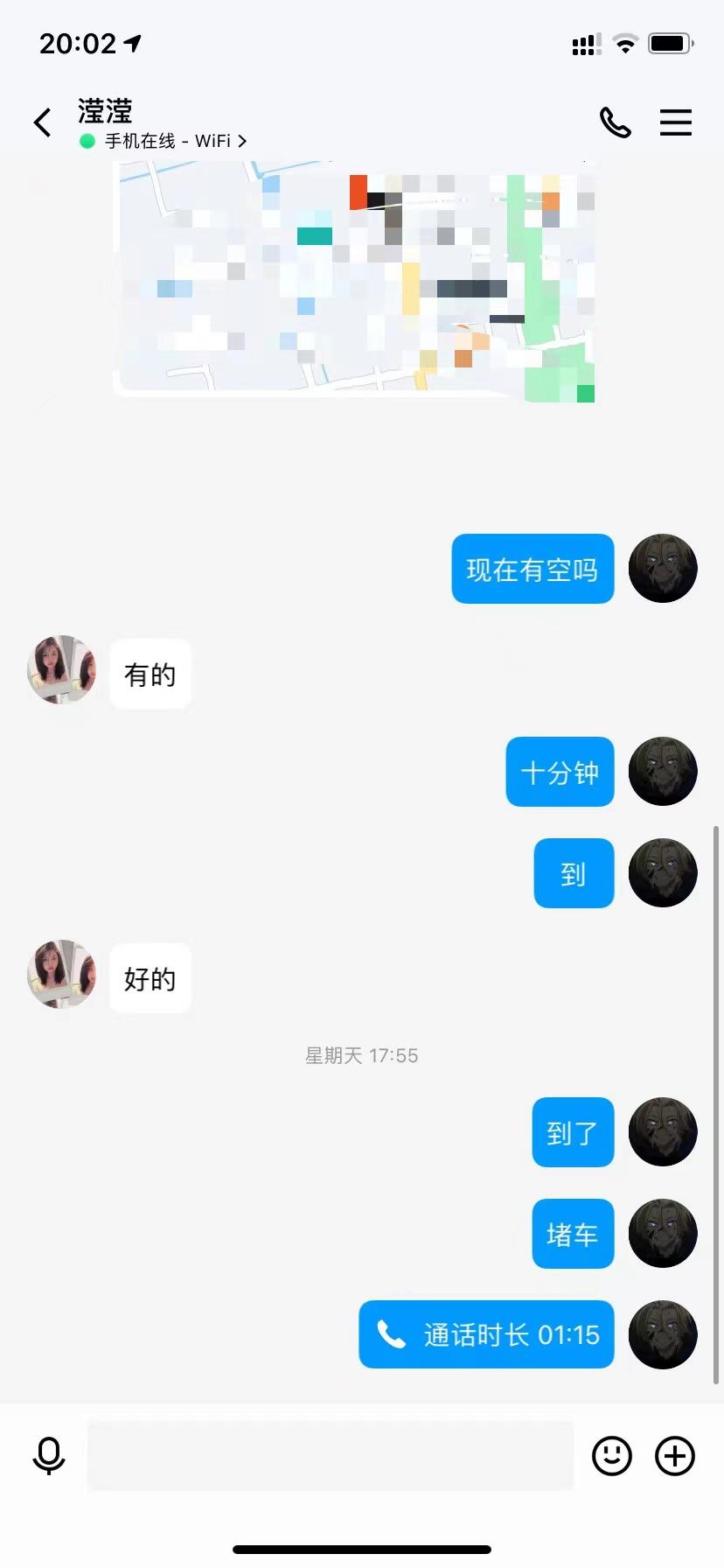This screenshot has height=1568, width=724.
Task: Start a voice call with 滢滢
Action: (x=615, y=122)
